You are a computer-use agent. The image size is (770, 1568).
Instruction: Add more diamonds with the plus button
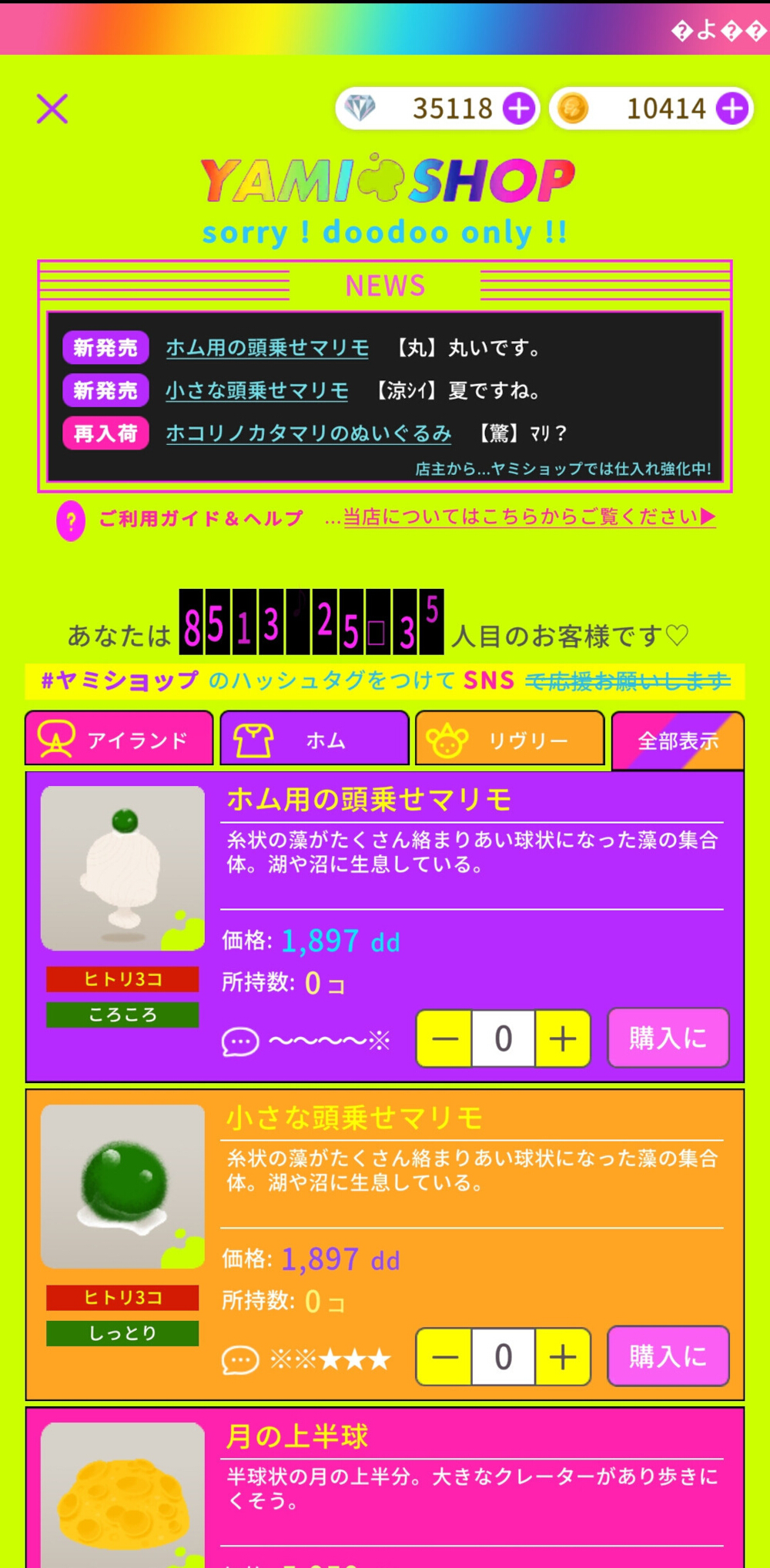518,109
